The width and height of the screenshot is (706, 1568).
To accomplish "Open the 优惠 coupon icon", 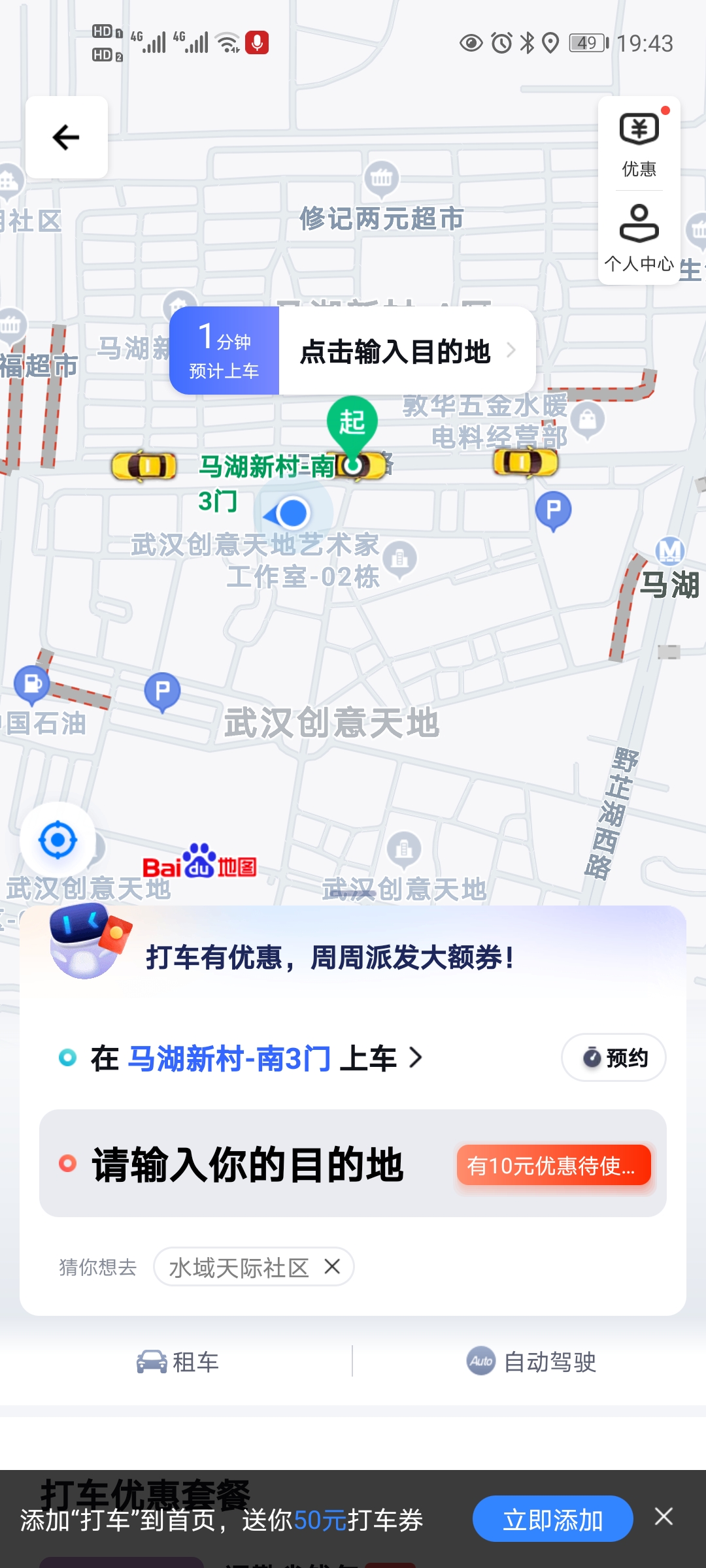I will click(639, 131).
